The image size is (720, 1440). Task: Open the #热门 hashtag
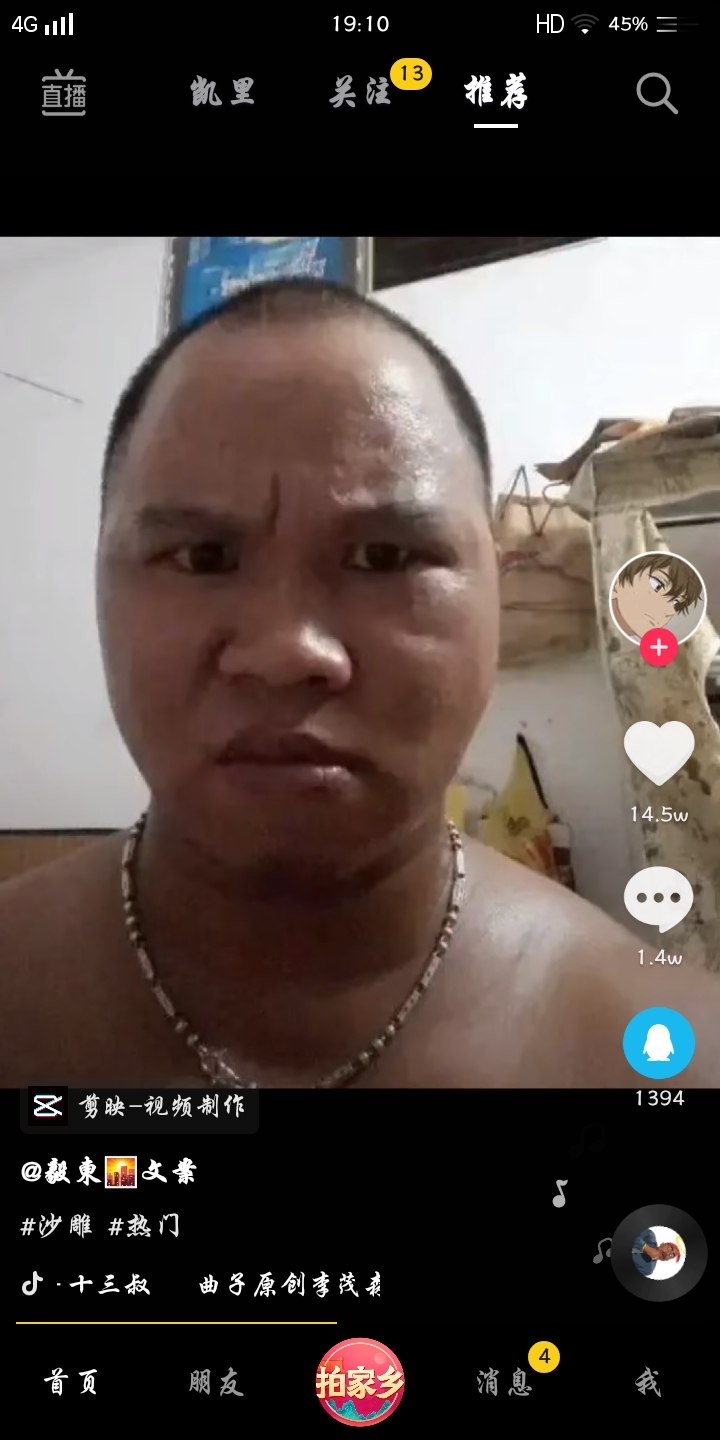click(145, 1226)
